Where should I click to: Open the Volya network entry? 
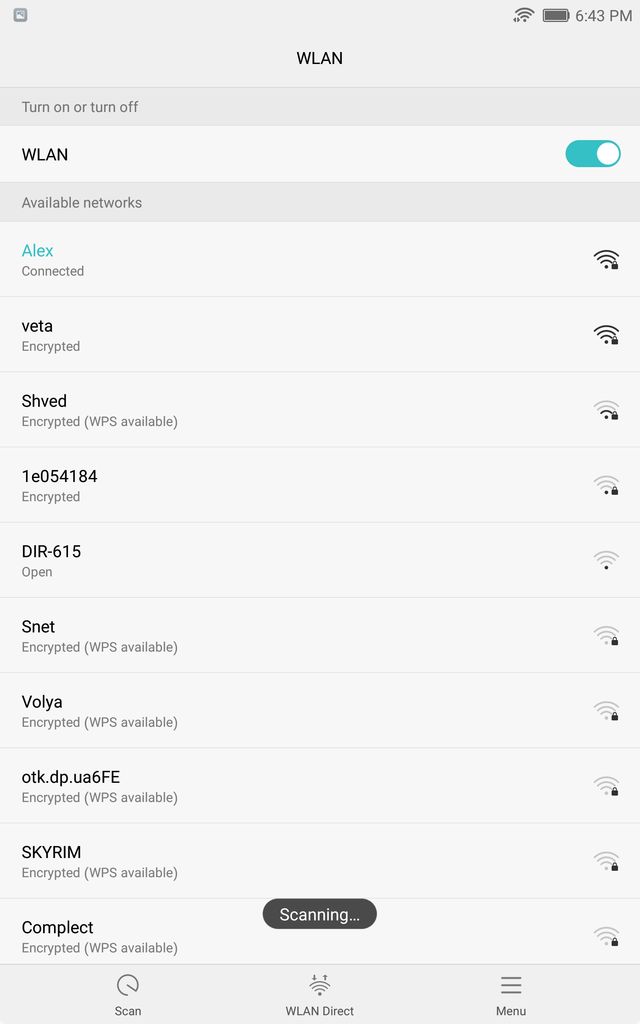click(320, 711)
